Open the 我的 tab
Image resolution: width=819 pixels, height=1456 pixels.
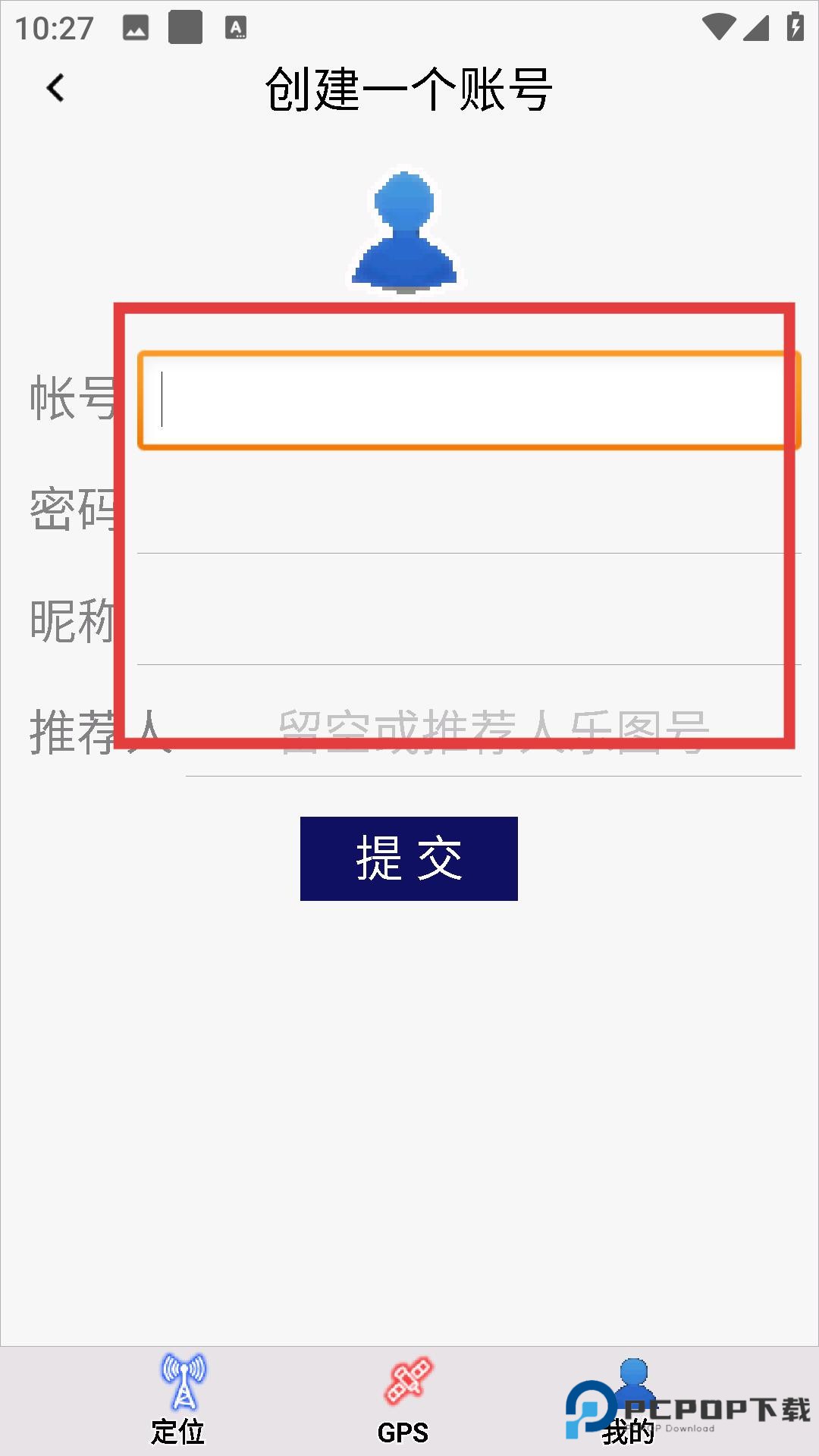click(631, 1400)
